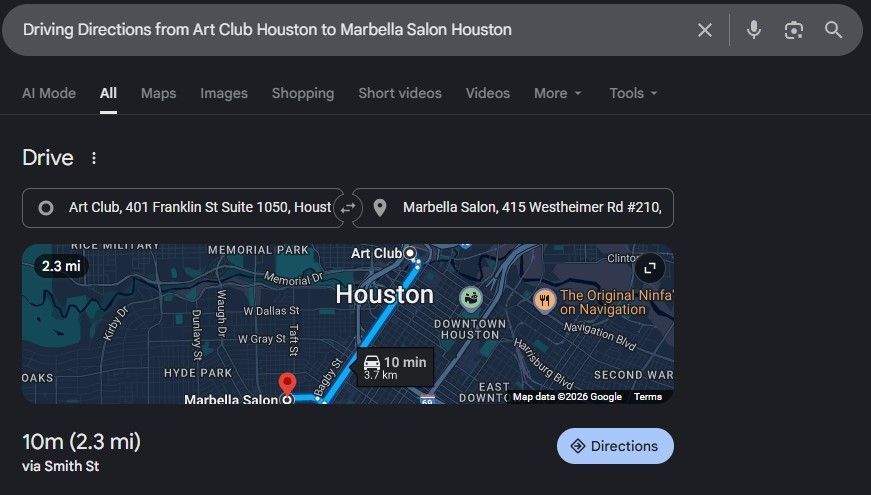The width and height of the screenshot is (871, 495).
Task: Open search by image (Lens)
Action: (794, 30)
